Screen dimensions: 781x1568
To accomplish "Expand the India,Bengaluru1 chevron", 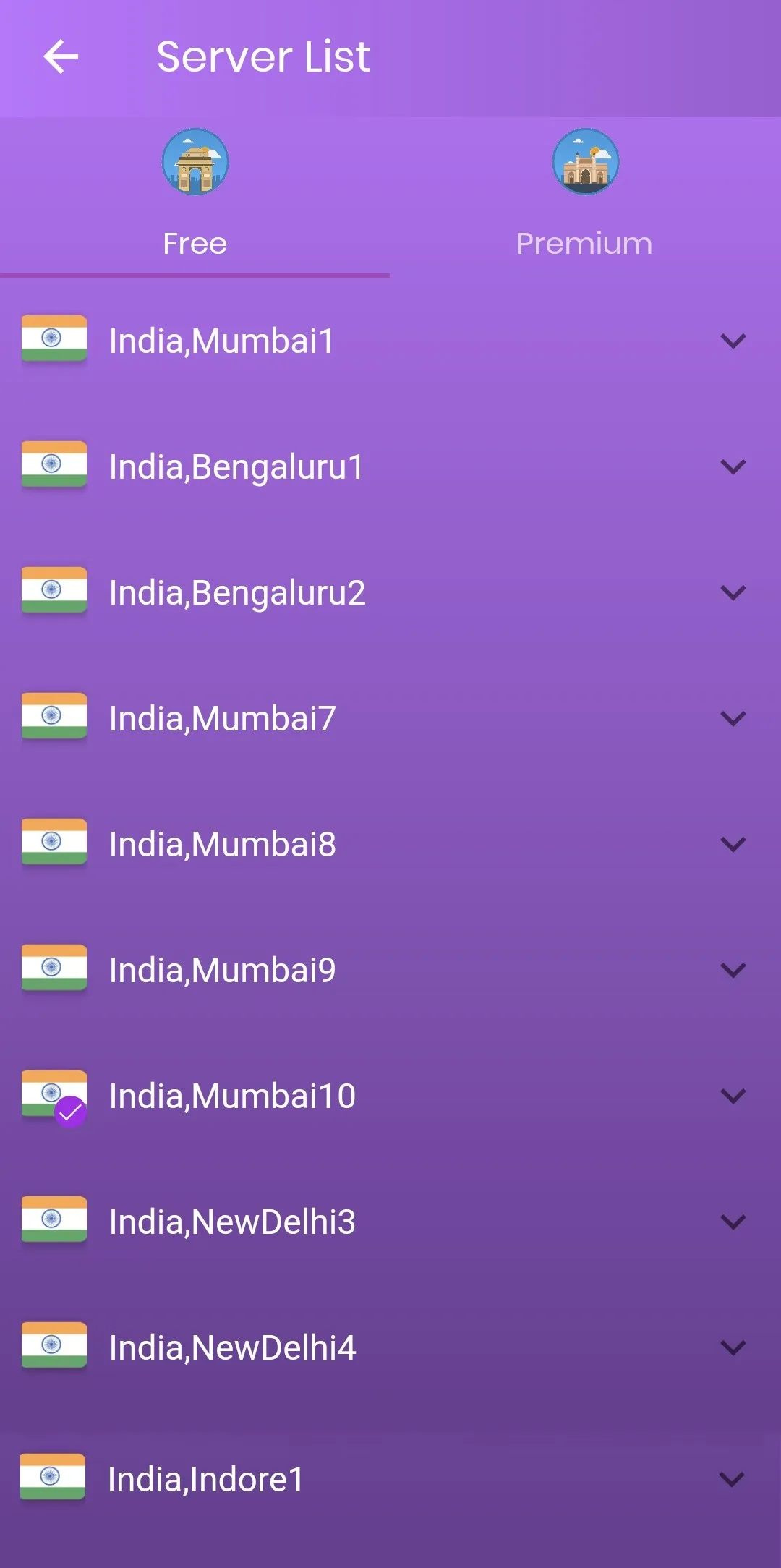I will (x=733, y=466).
